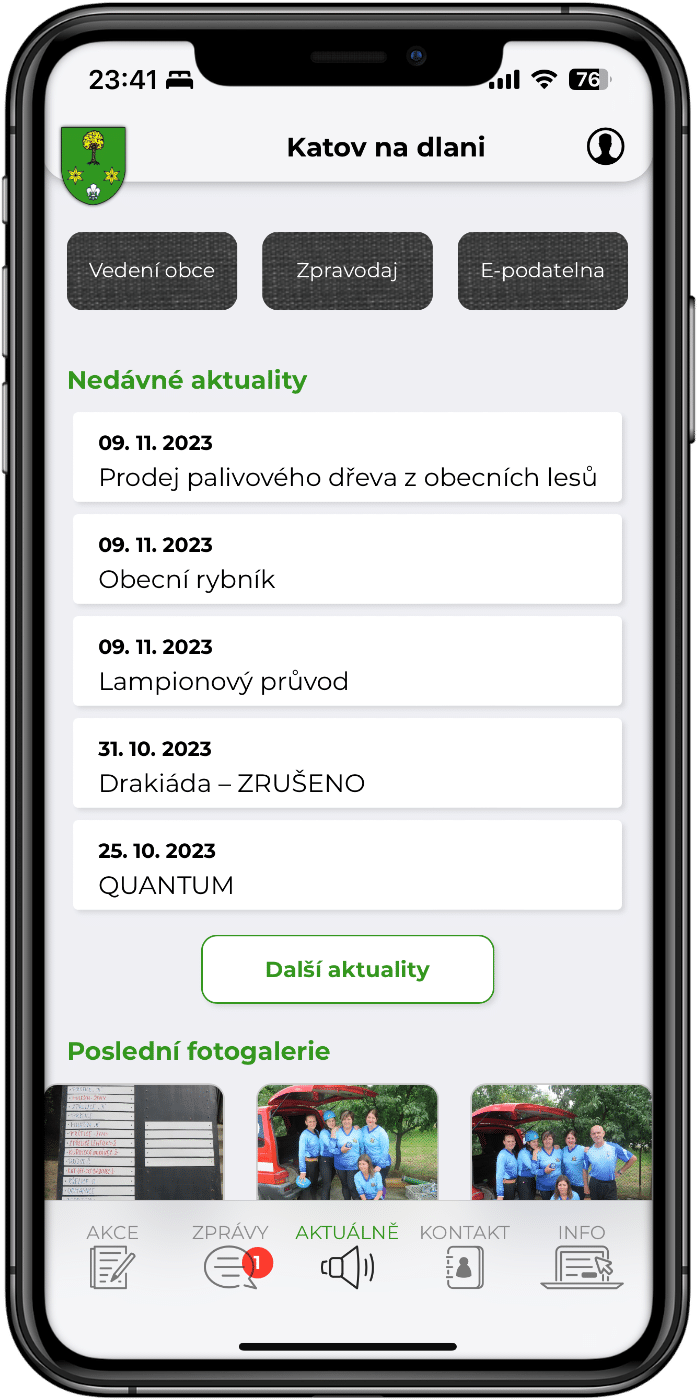Open the gallery photo of notice boards
This screenshot has height=1400, width=697.
(134, 1142)
